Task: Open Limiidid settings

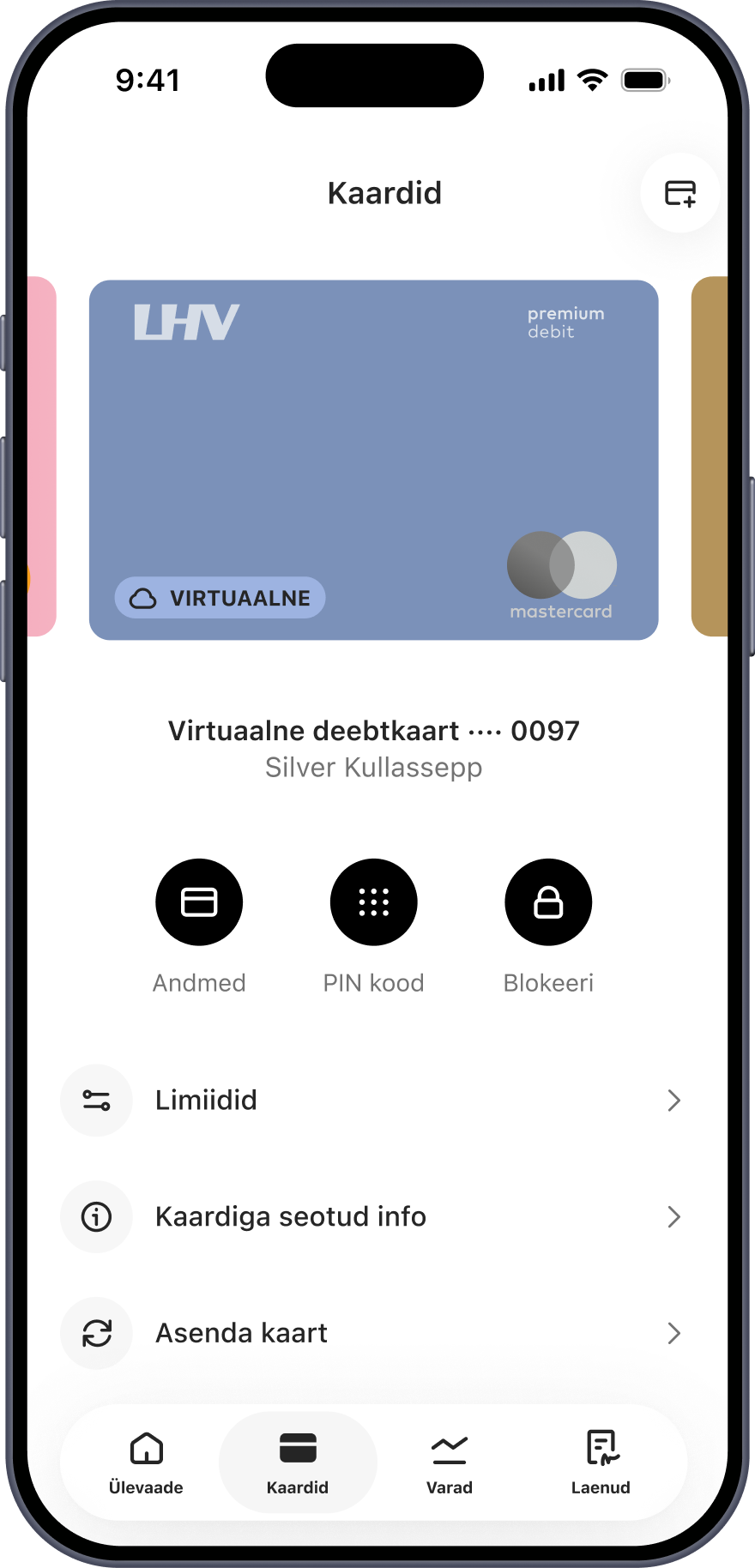Action: 373,1101
